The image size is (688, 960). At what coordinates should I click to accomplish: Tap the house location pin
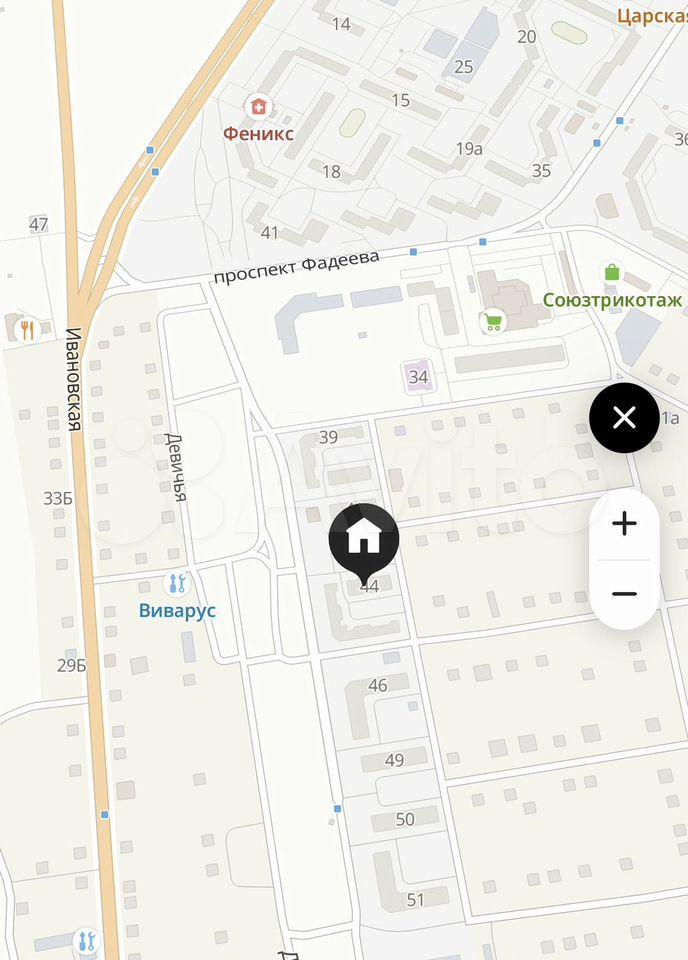364,539
